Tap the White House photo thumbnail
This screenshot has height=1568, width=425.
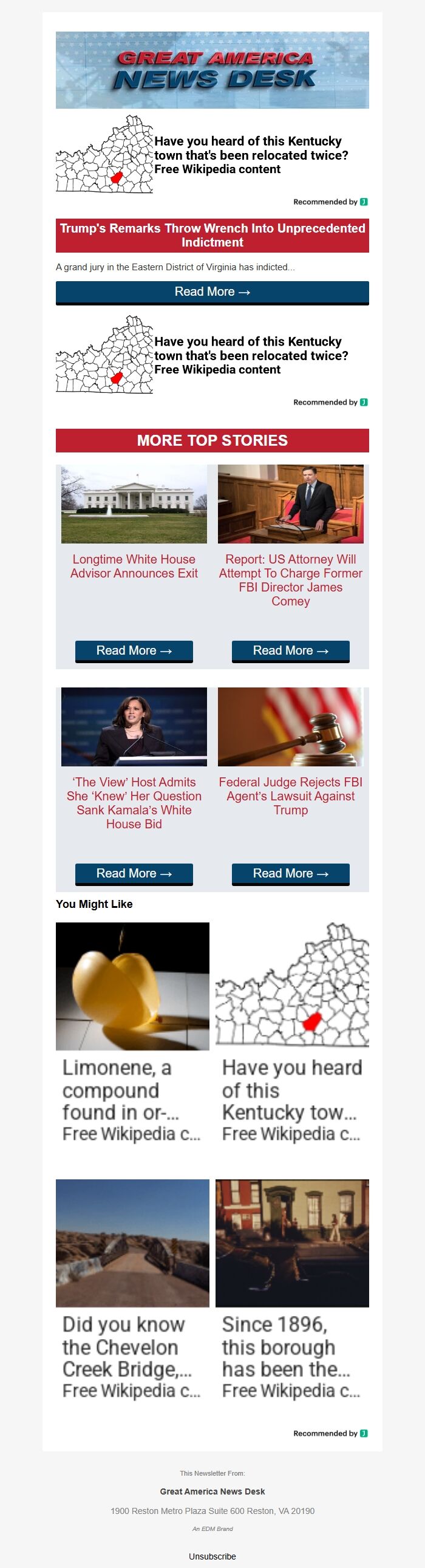click(x=134, y=504)
